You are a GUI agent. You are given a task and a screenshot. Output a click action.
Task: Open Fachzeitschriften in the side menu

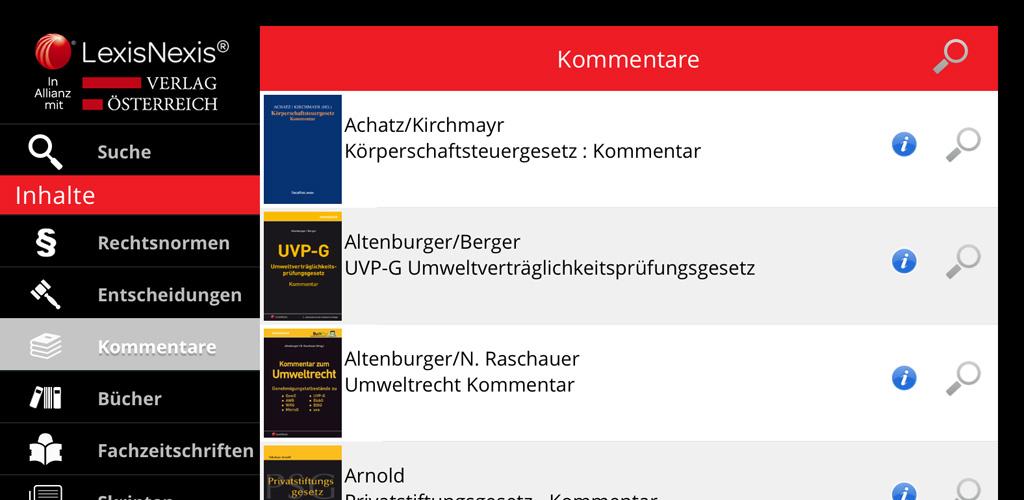(x=175, y=450)
